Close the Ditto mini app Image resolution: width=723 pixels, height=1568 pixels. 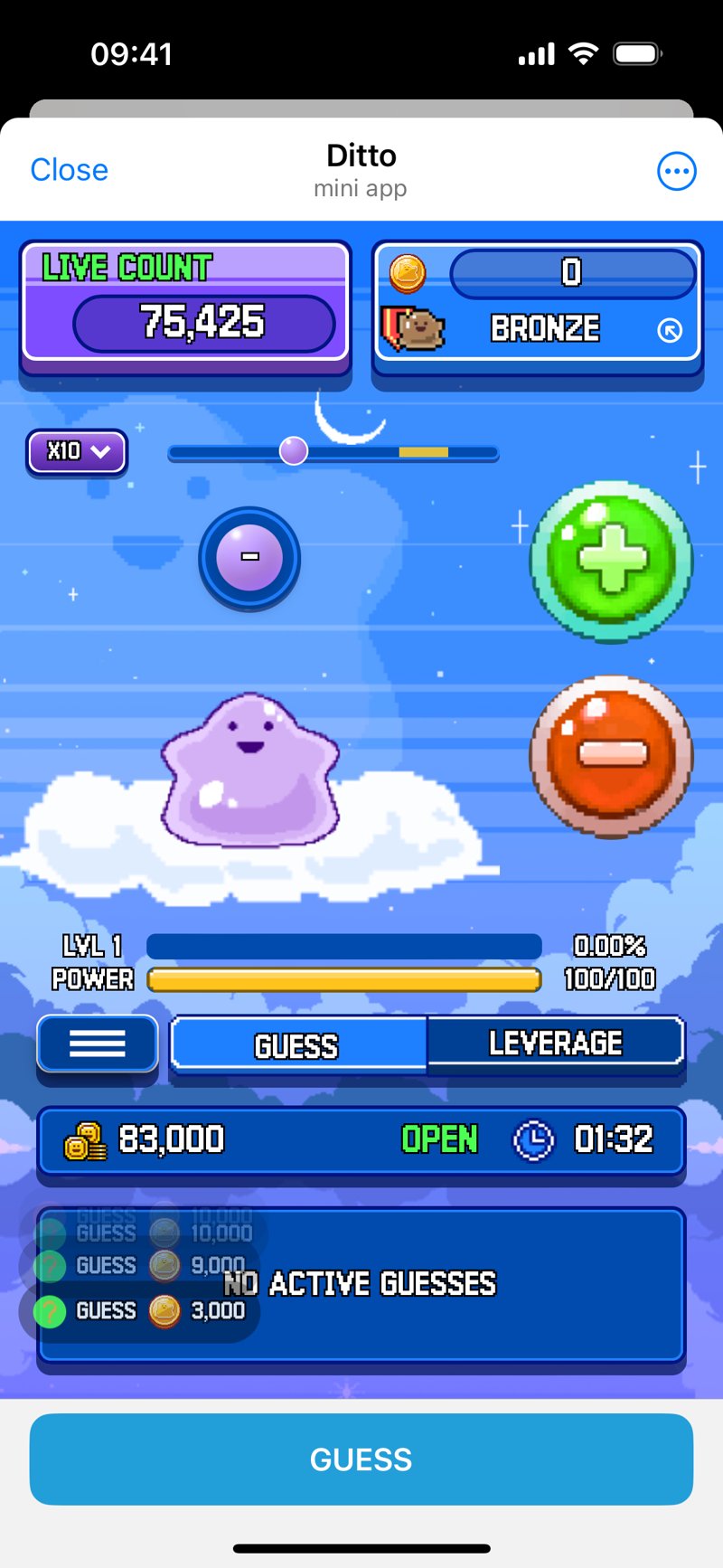click(x=69, y=169)
